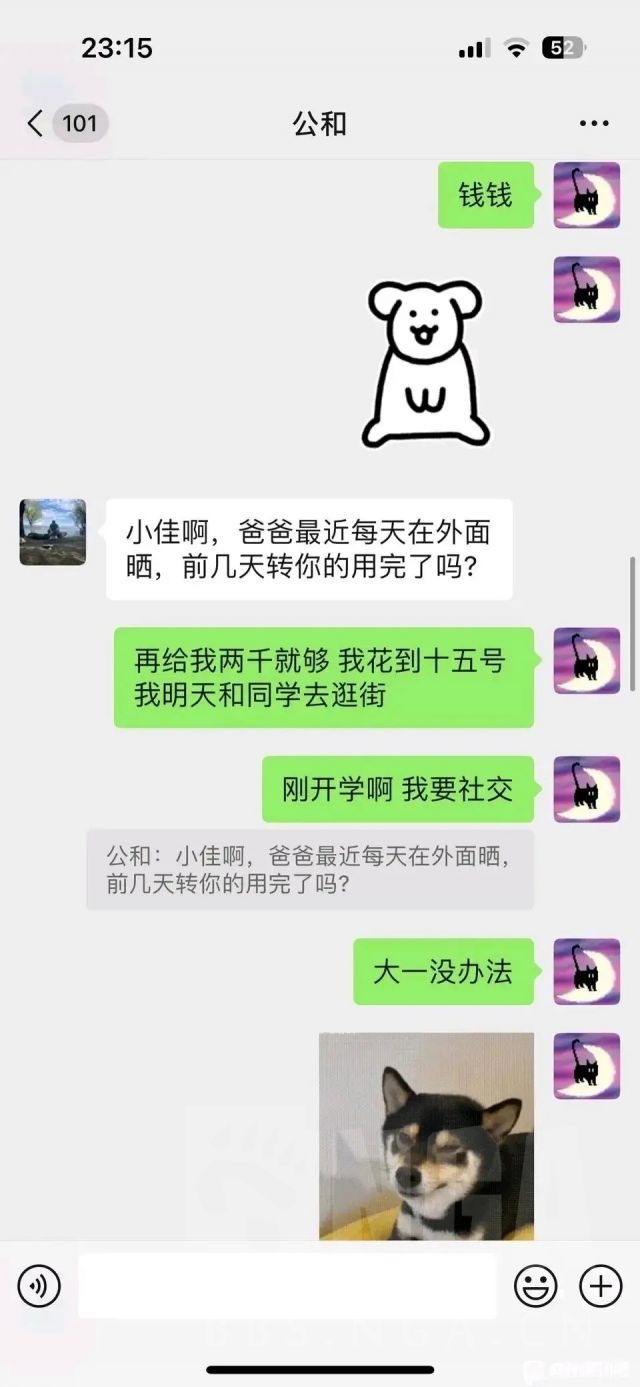Switch to voice message input
This screenshot has height=1387, width=640.
[39, 1285]
